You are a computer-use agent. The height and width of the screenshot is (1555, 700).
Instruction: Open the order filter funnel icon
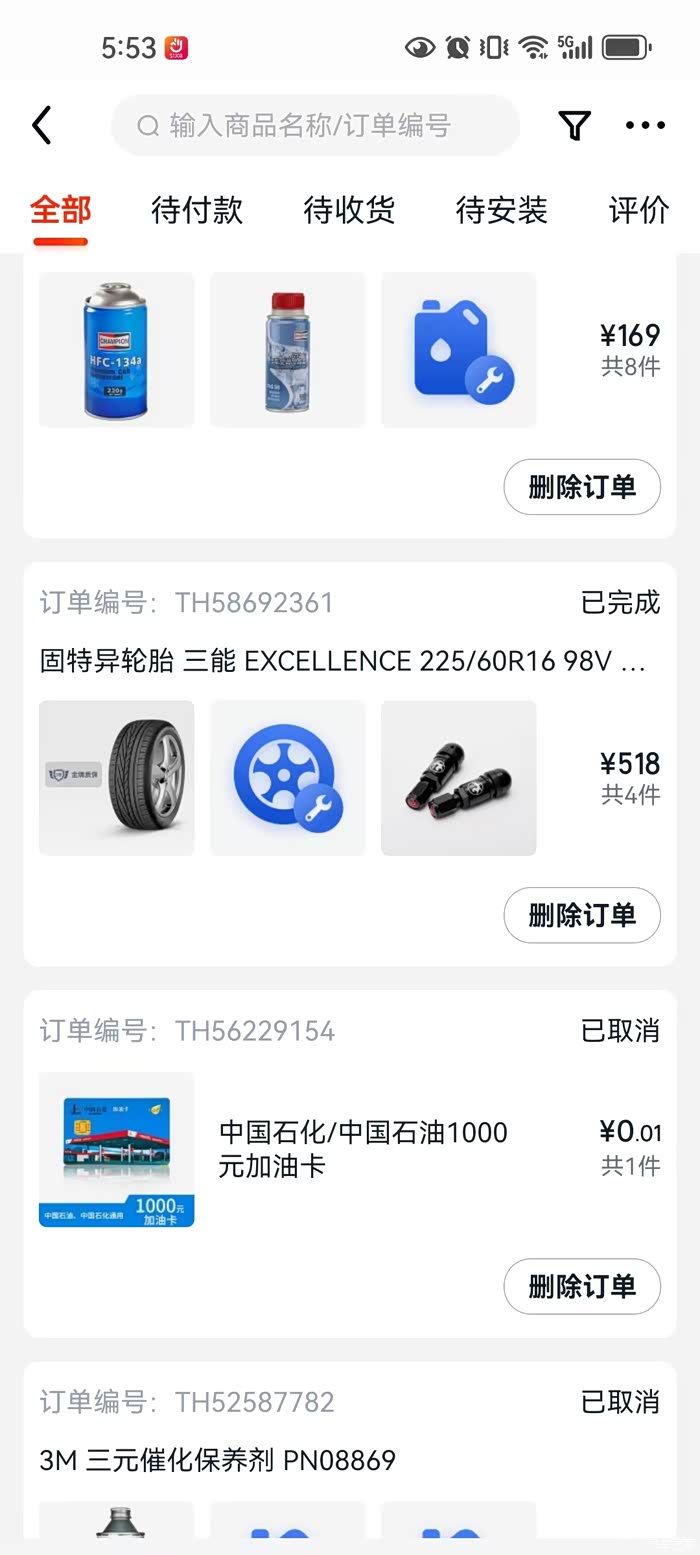574,126
